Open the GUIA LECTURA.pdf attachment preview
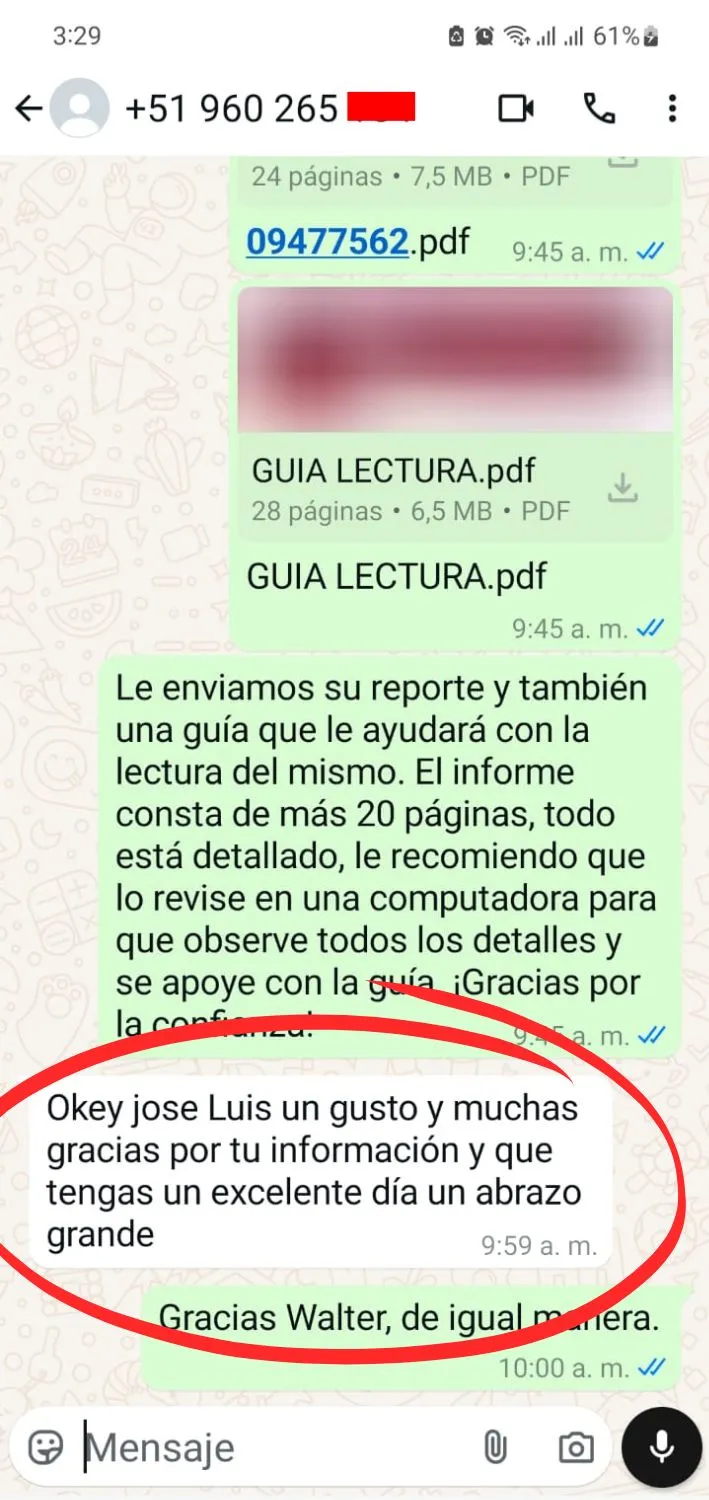This screenshot has width=709, height=1500. coord(453,360)
